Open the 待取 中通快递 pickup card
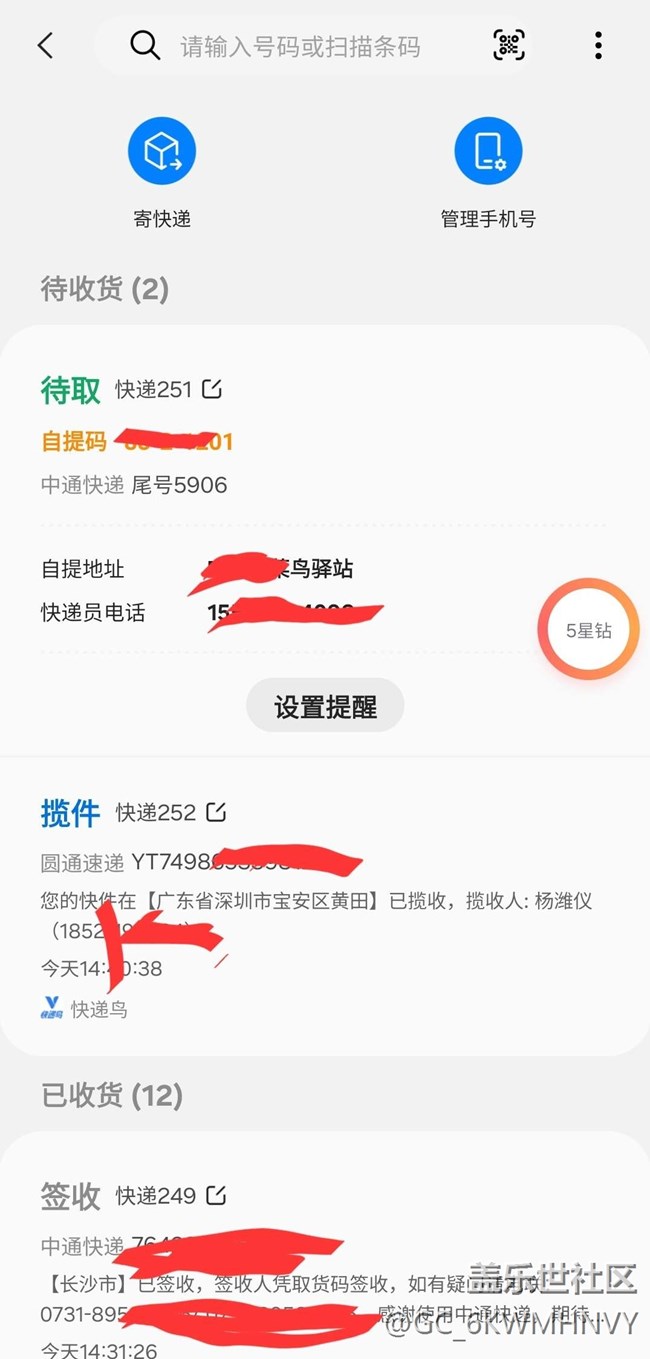The height and width of the screenshot is (1359, 650). 325,540
